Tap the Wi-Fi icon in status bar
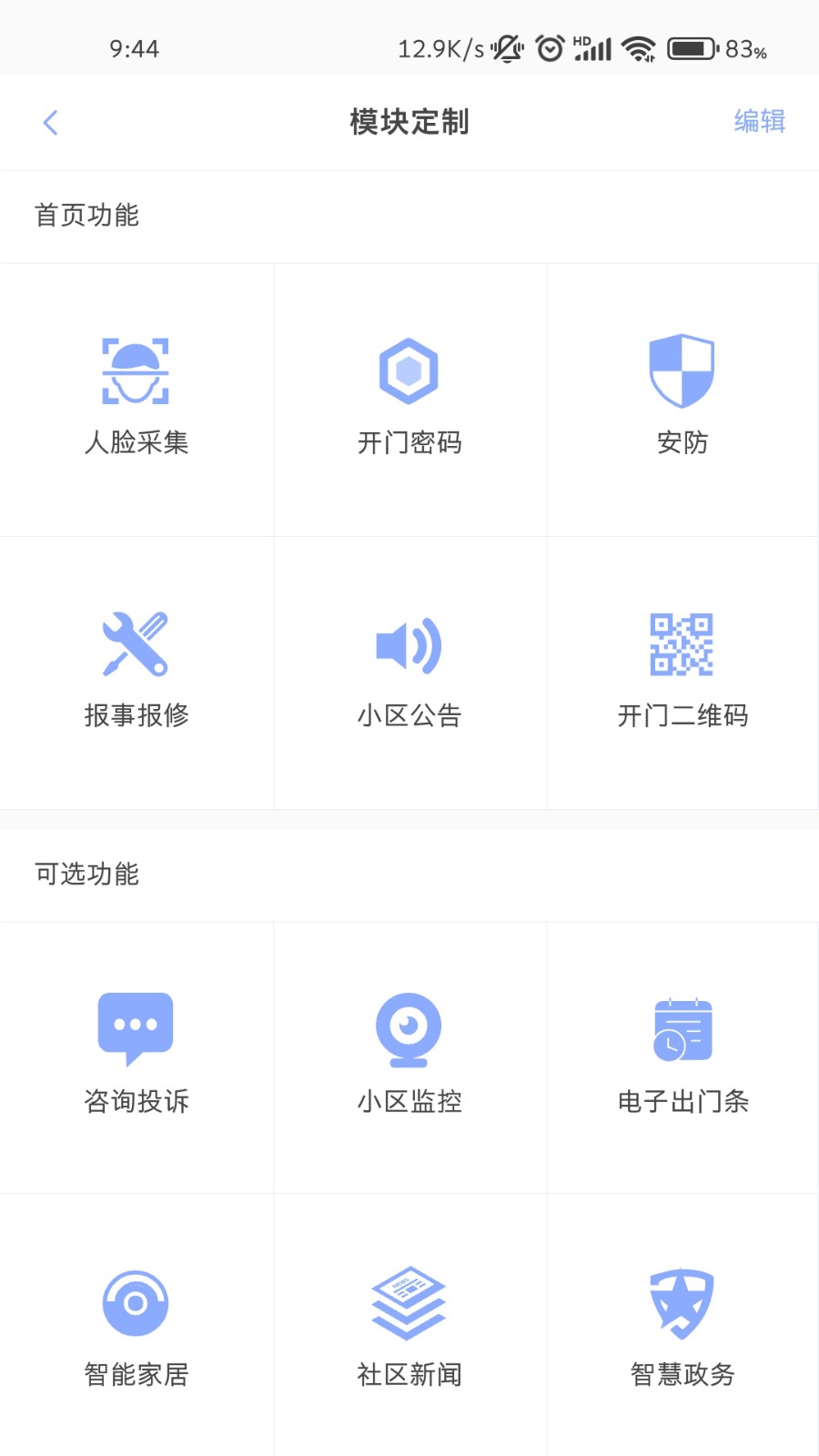This screenshot has width=819, height=1456. click(x=640, y=49)
